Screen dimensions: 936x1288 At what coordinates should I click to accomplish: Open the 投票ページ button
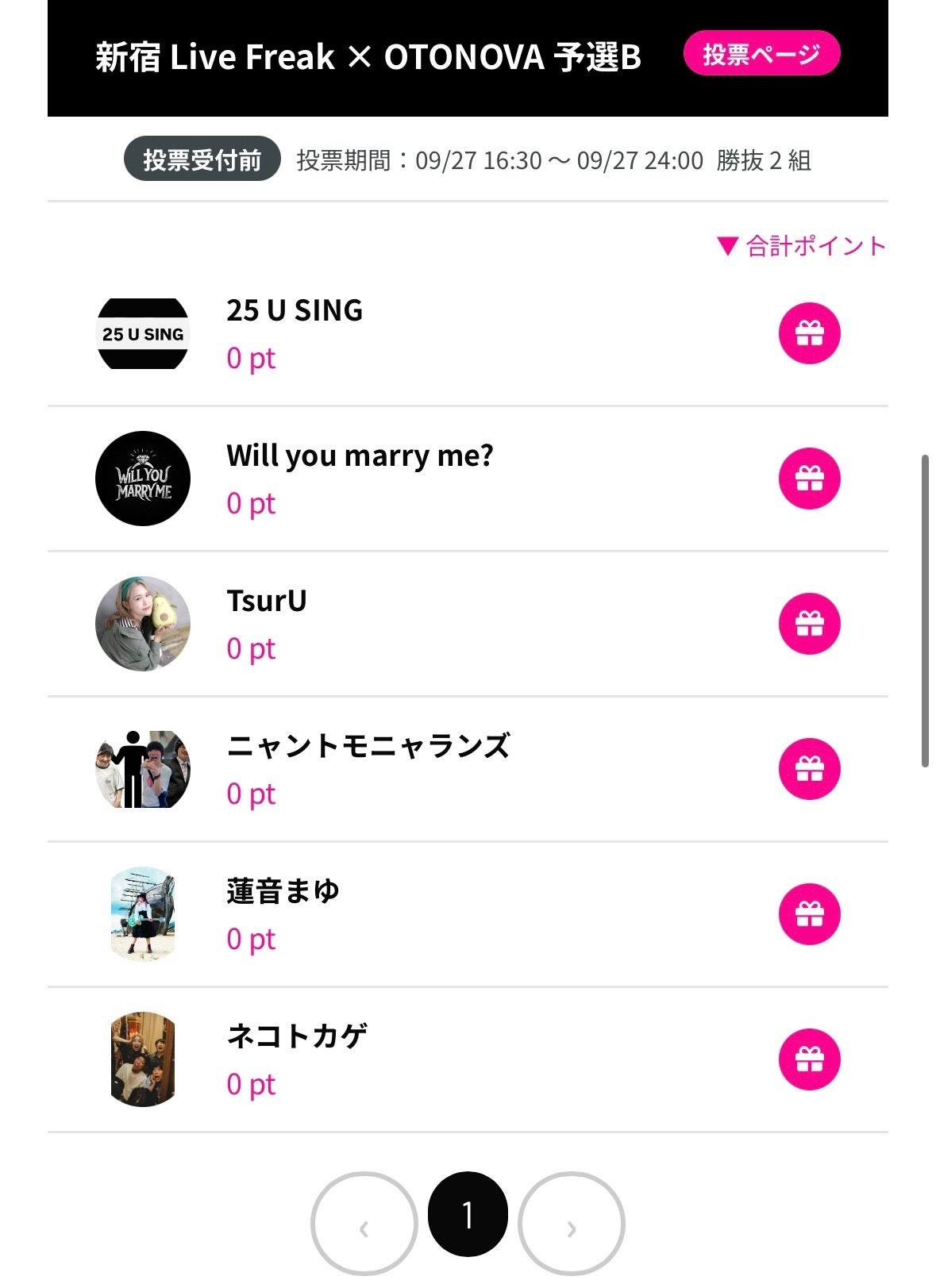[761, 54]
